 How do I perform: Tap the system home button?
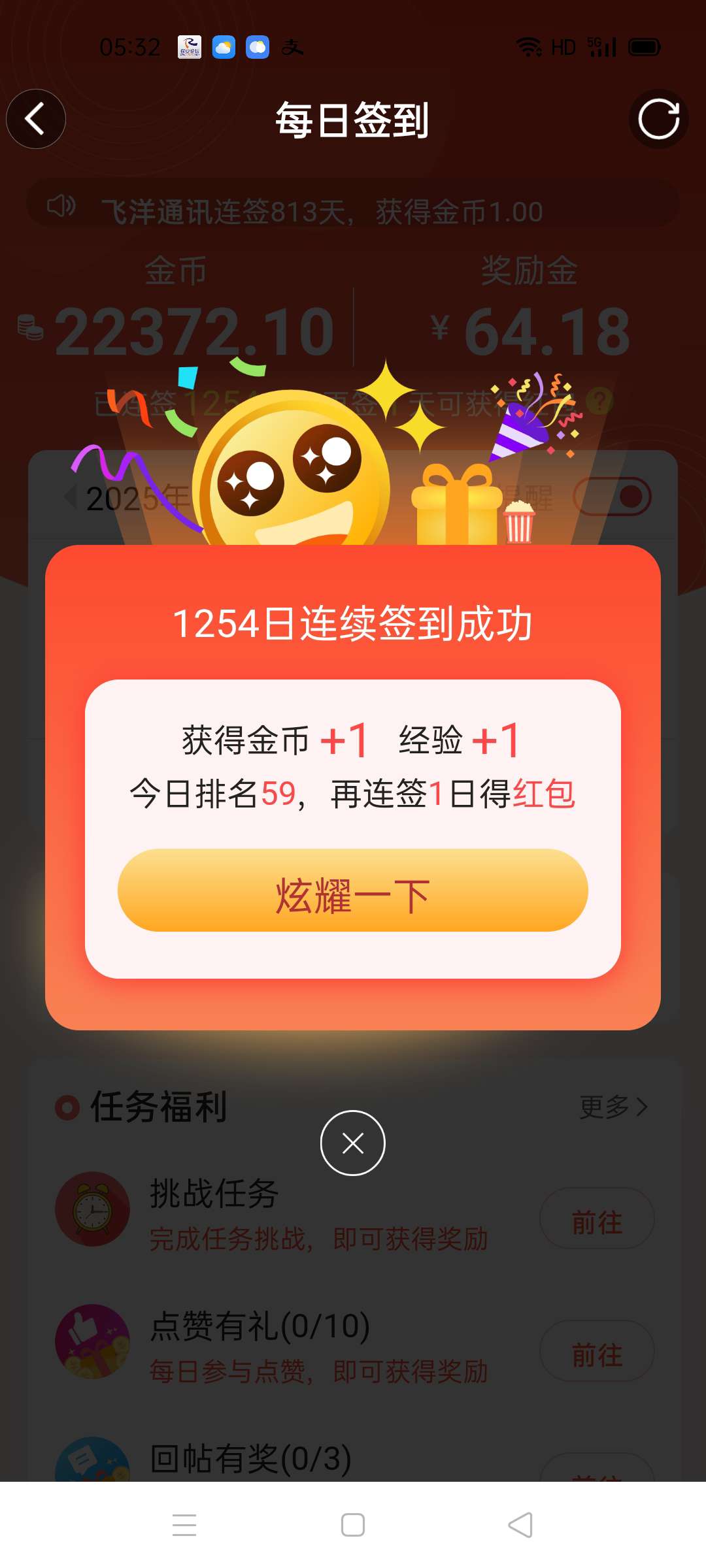[353, 1525]
